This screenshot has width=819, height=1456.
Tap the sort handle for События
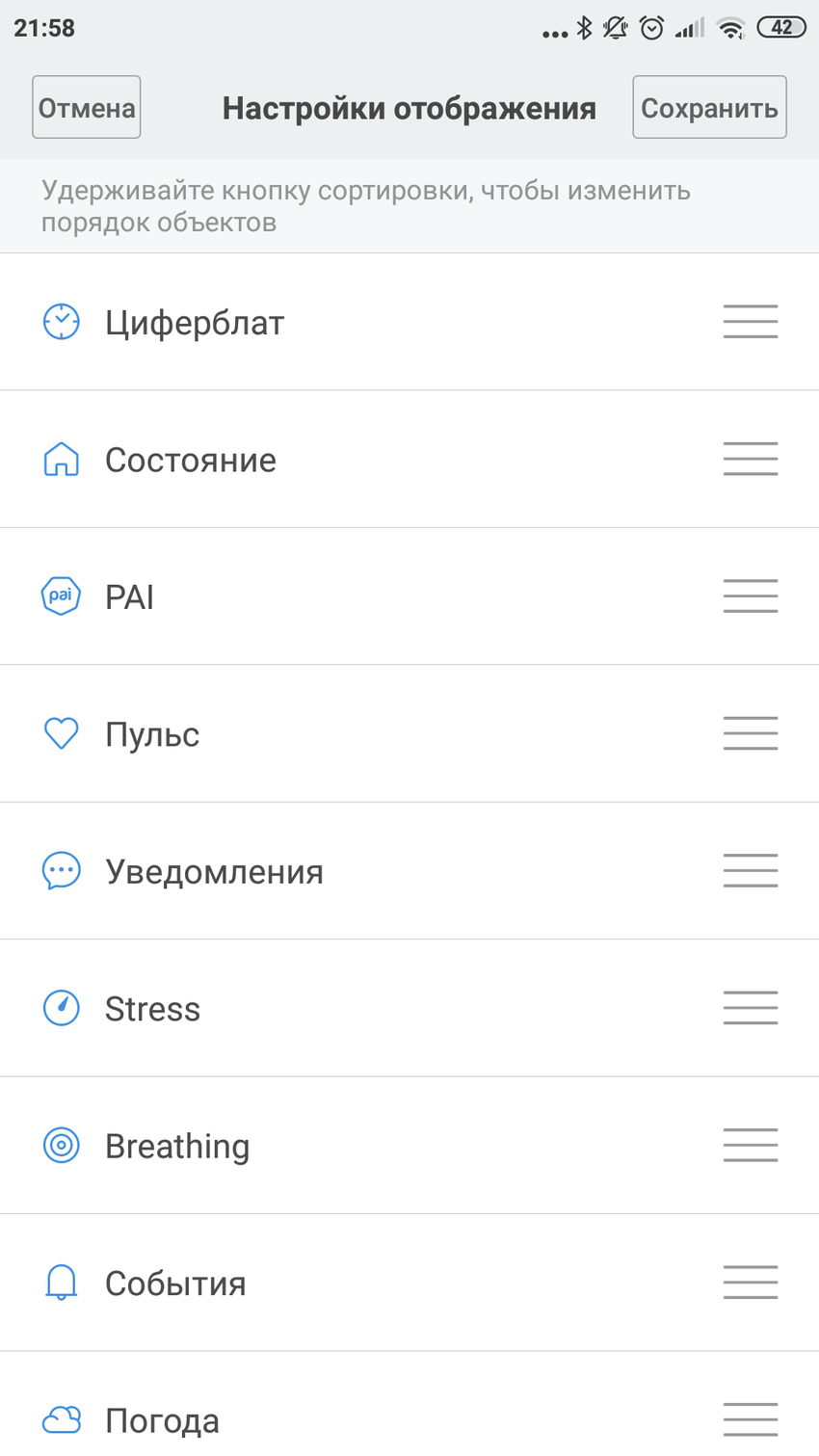pyautogui.click(x=751, y=1283)
